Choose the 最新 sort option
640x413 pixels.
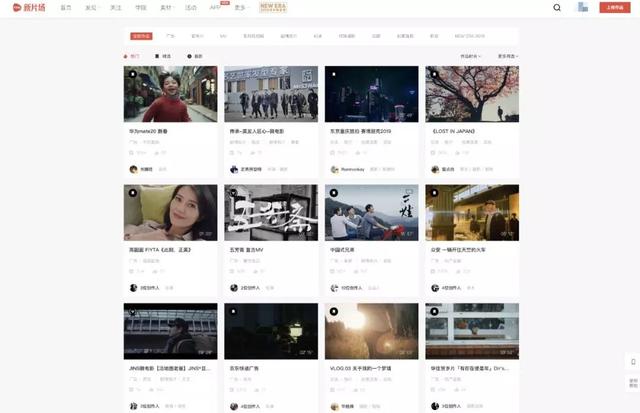[x=195, y=56]
